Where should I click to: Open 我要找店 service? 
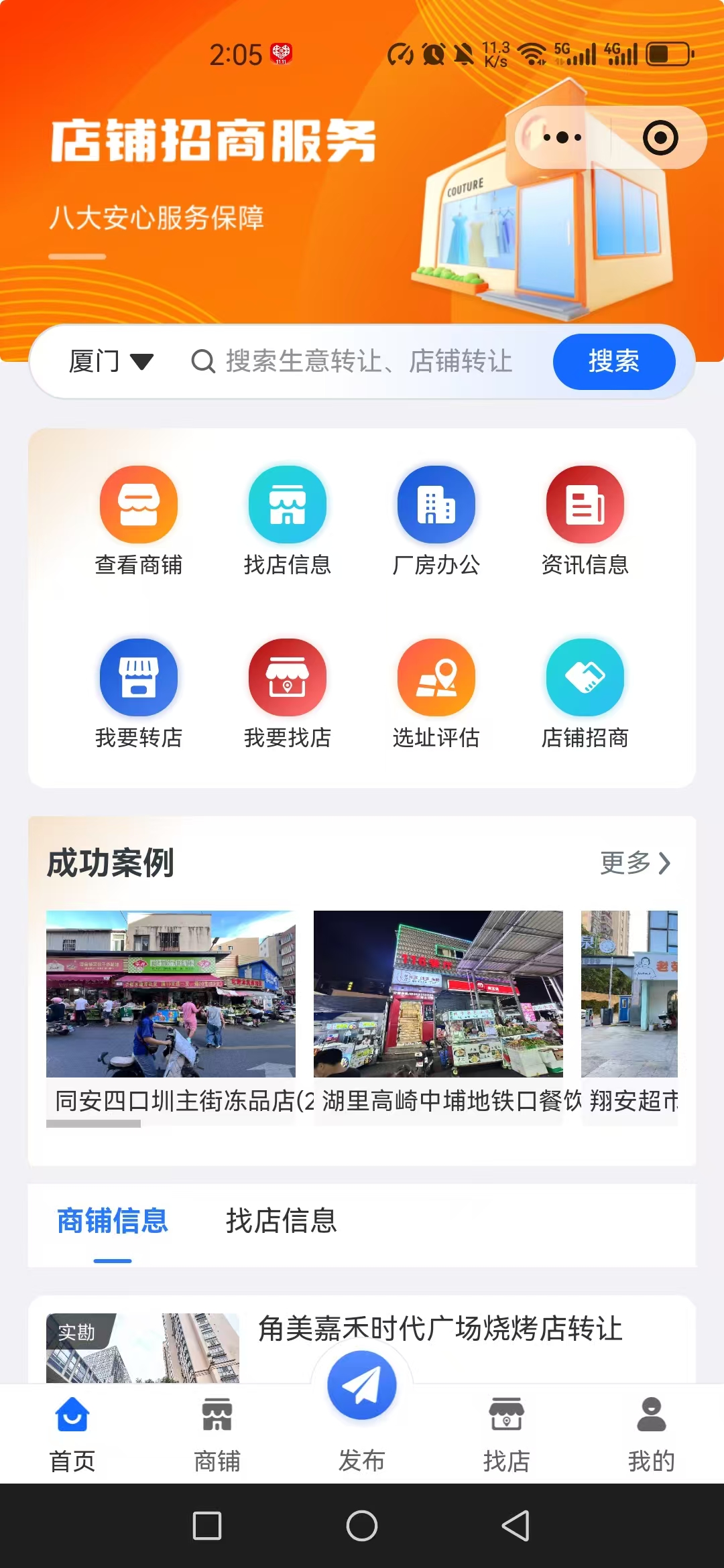pos(288,697)
